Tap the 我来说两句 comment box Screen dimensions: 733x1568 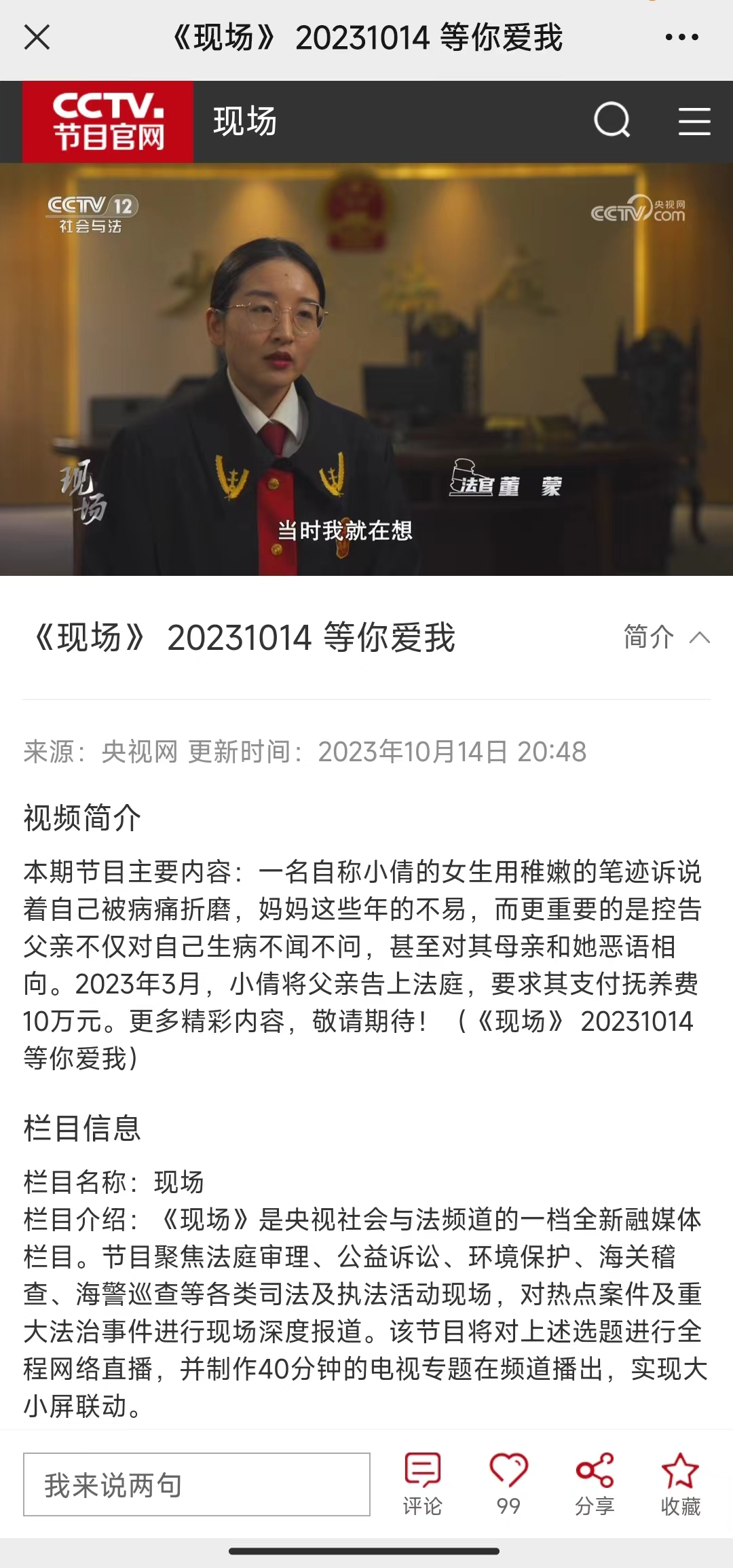[x=197, y=1484]
